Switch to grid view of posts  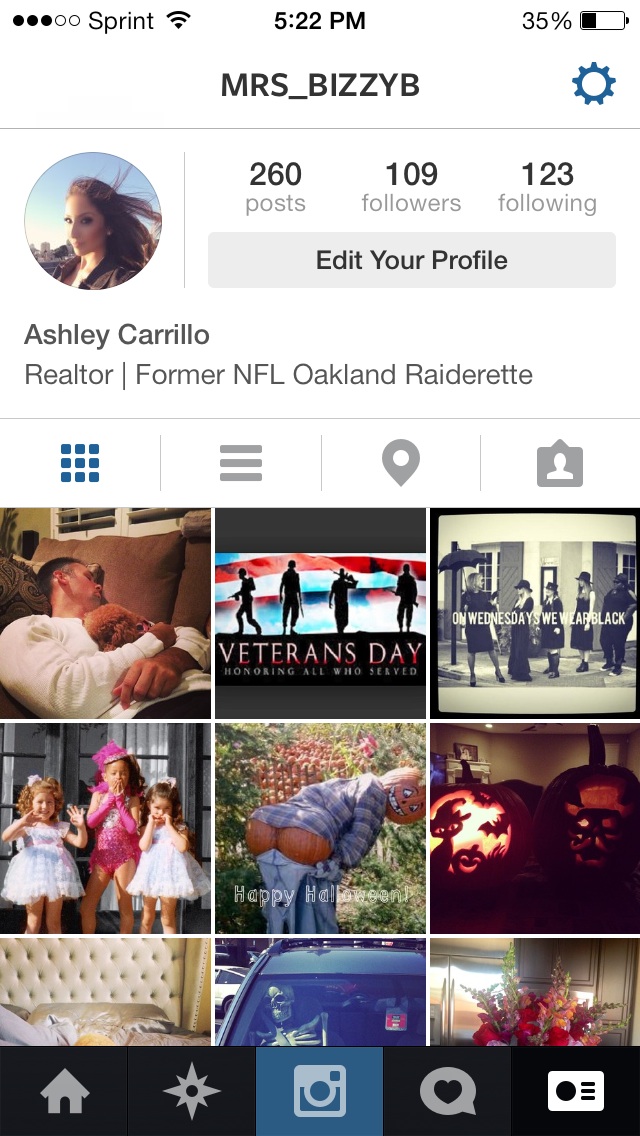(80, 463)
